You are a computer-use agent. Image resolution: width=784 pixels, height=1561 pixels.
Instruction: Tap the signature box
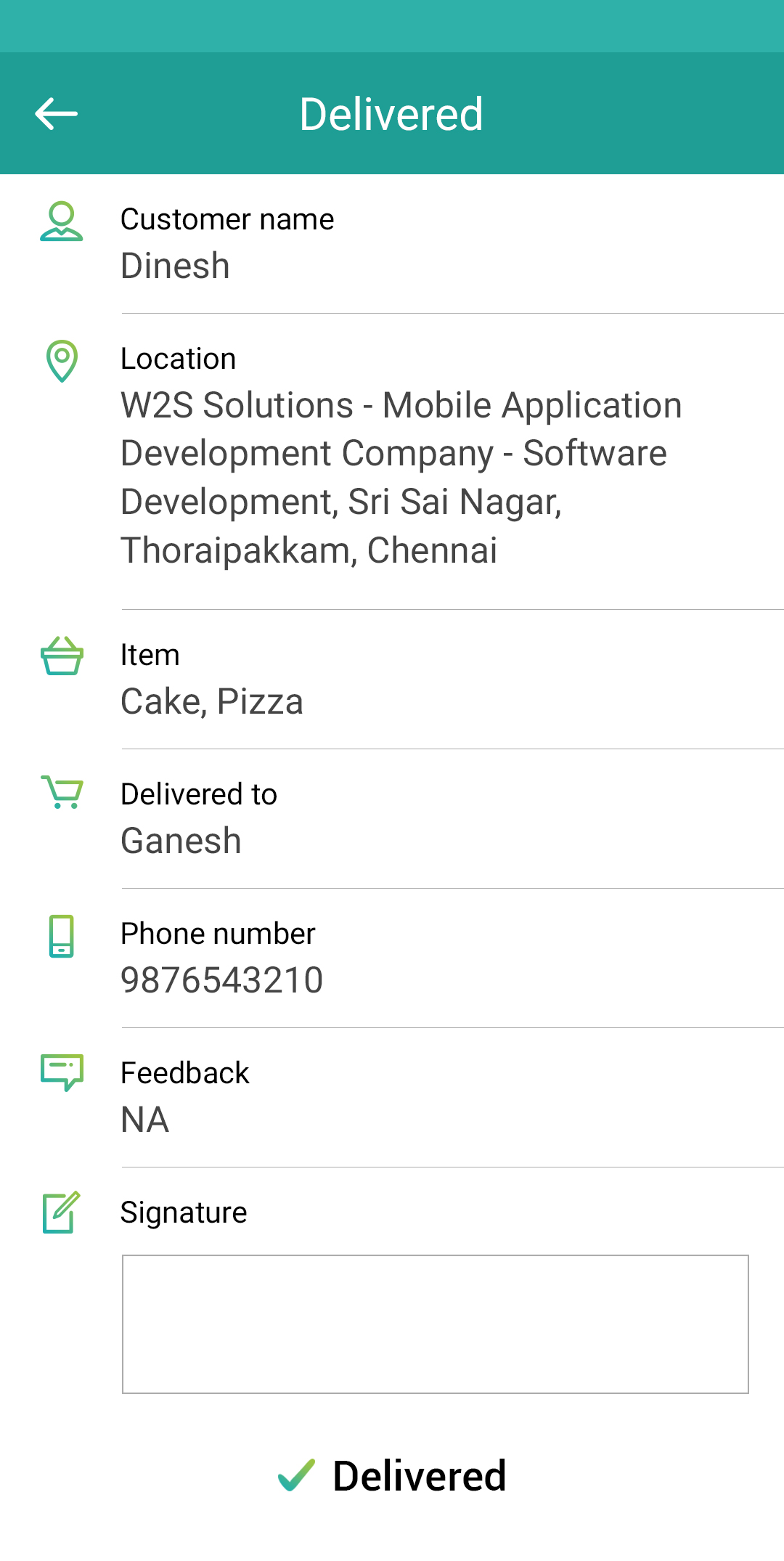(436, 1324)
